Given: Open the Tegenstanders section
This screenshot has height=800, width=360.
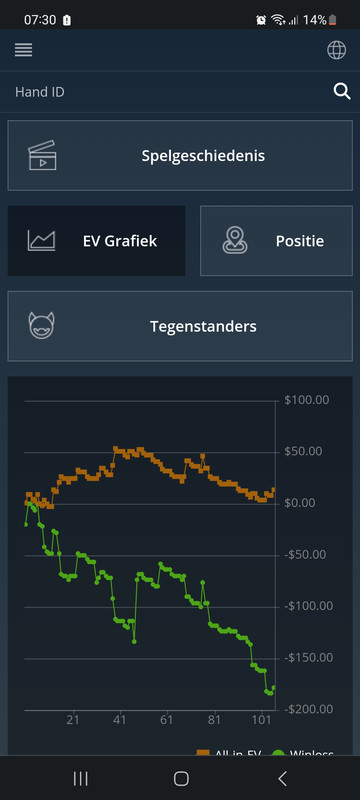Looking at the screenshot, I should [180, 326].
